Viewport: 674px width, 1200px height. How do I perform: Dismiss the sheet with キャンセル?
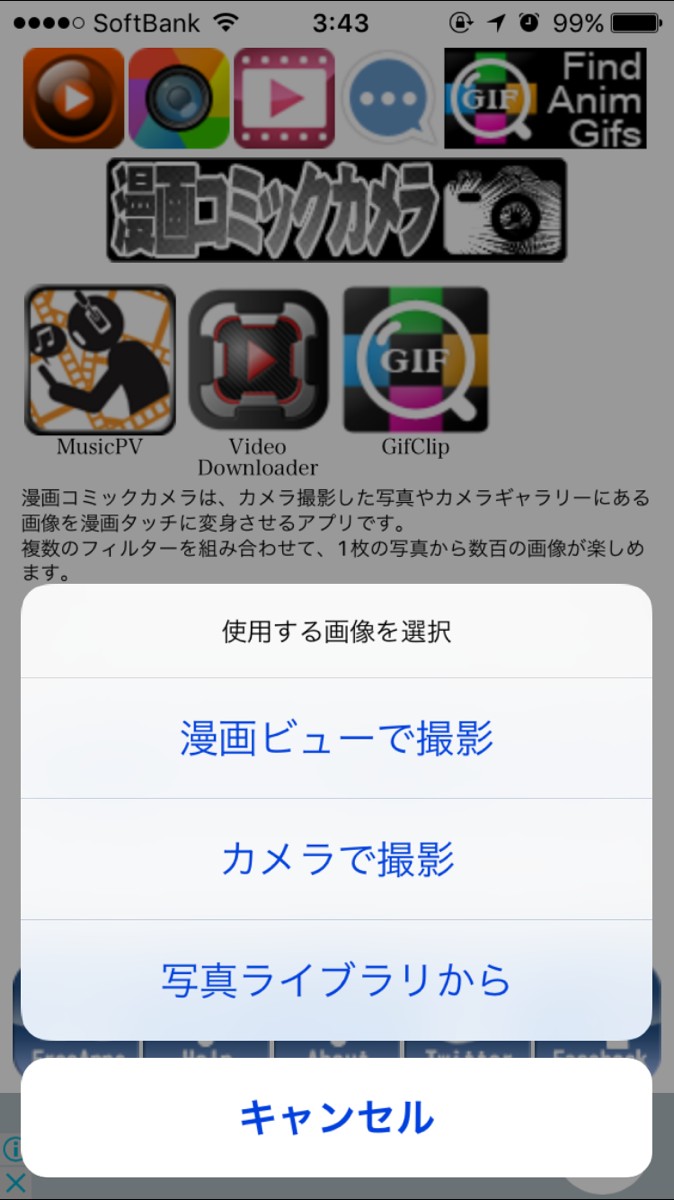(x=337, y=1117)
